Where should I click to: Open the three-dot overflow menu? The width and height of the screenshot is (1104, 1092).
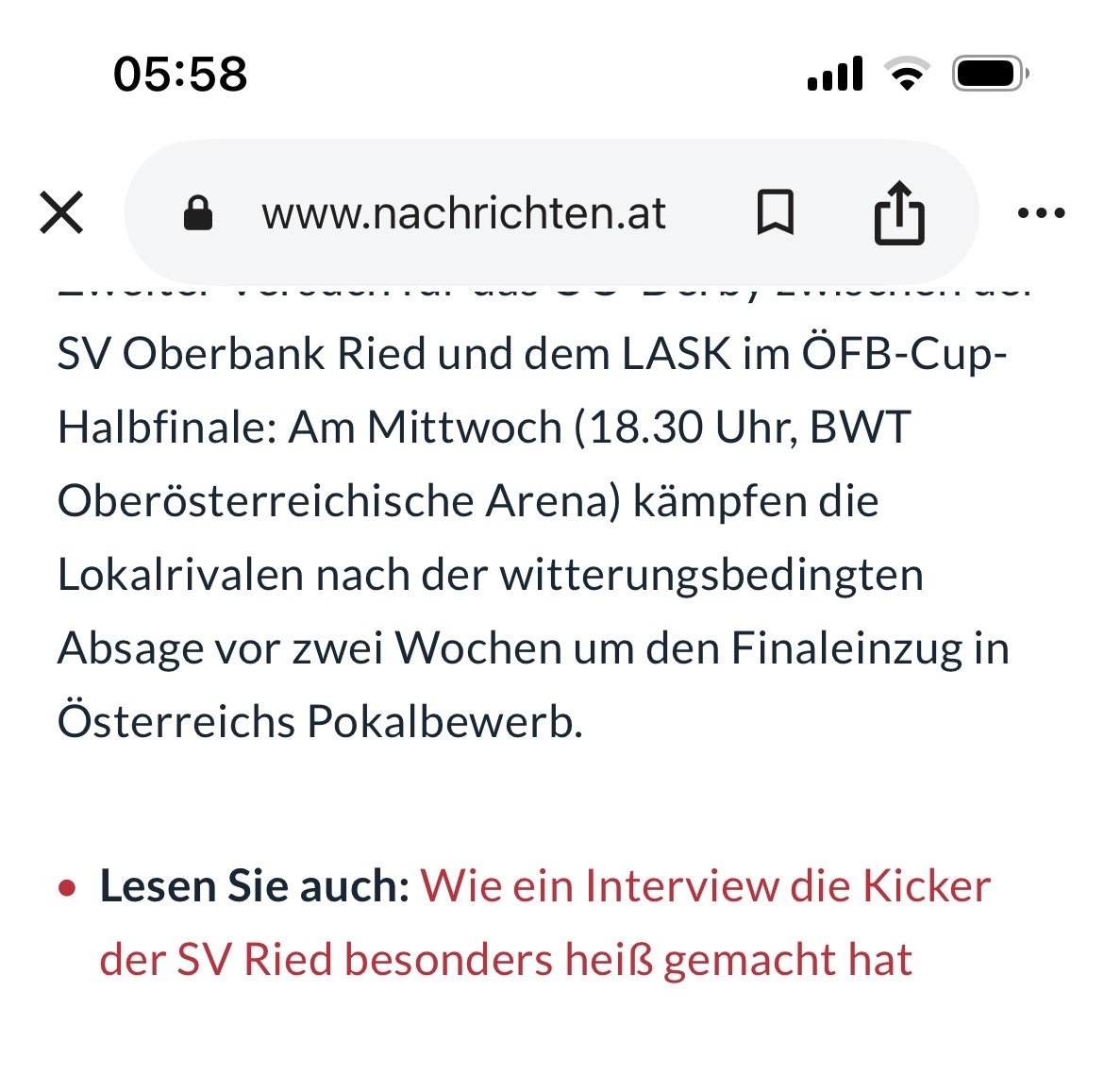pyautogui.click(x=1041, y=213)
